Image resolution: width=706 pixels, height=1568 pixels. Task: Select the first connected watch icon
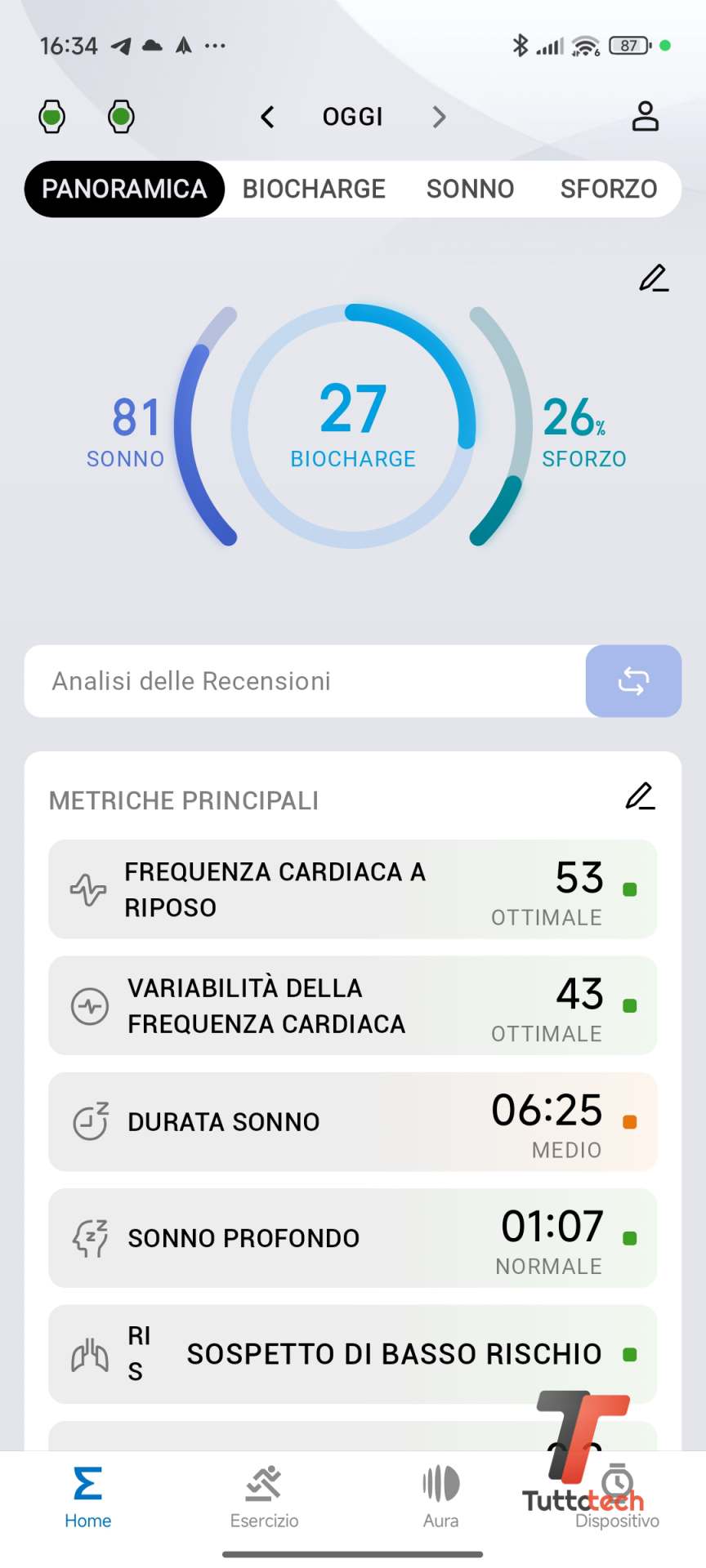pyautogui.click(x=51, y=116)
